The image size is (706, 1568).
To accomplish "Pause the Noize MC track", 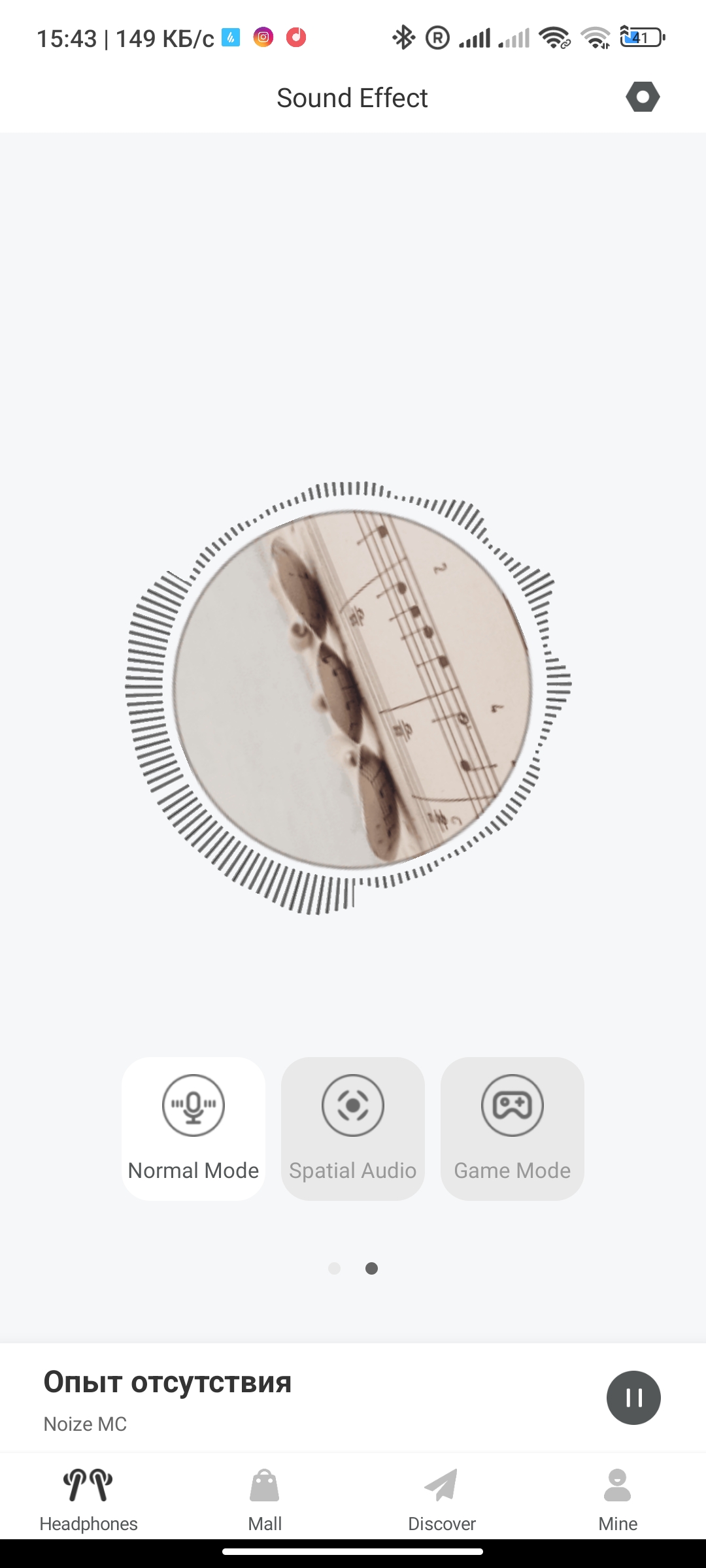I will pyautogui.click(x=633, y=1397).
